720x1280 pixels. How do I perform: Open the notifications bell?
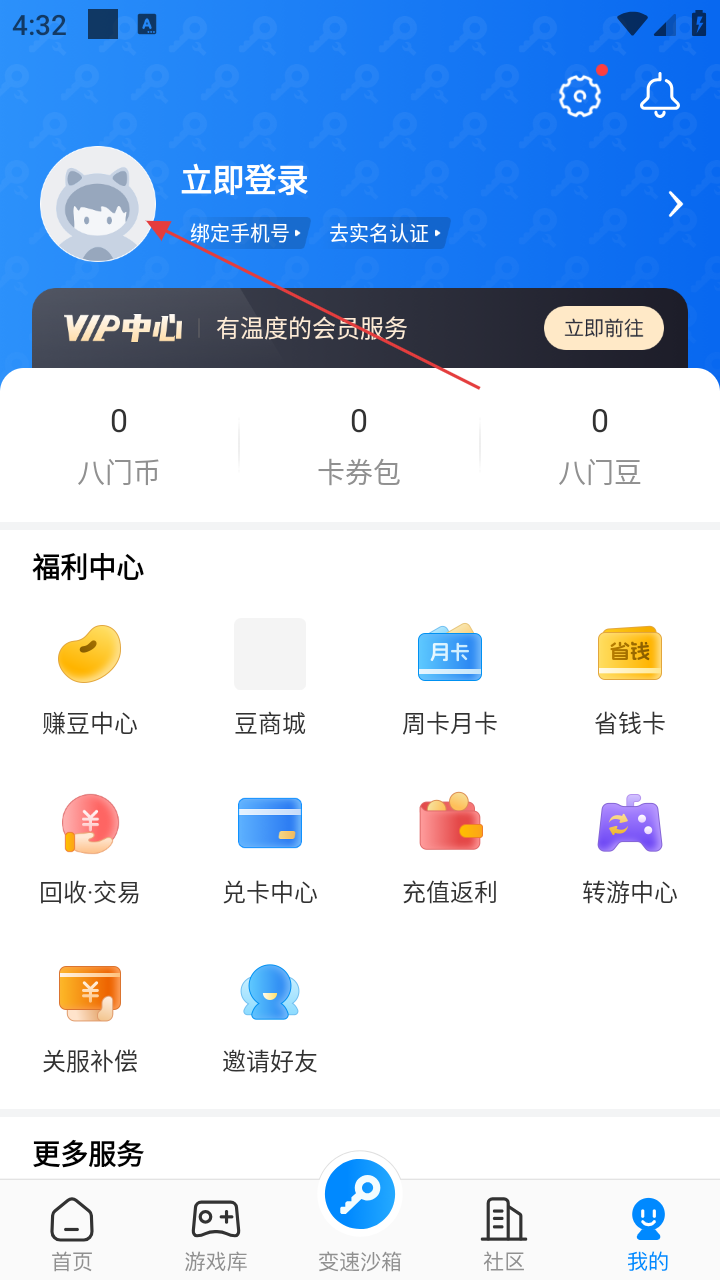click(x=660, y=96)
